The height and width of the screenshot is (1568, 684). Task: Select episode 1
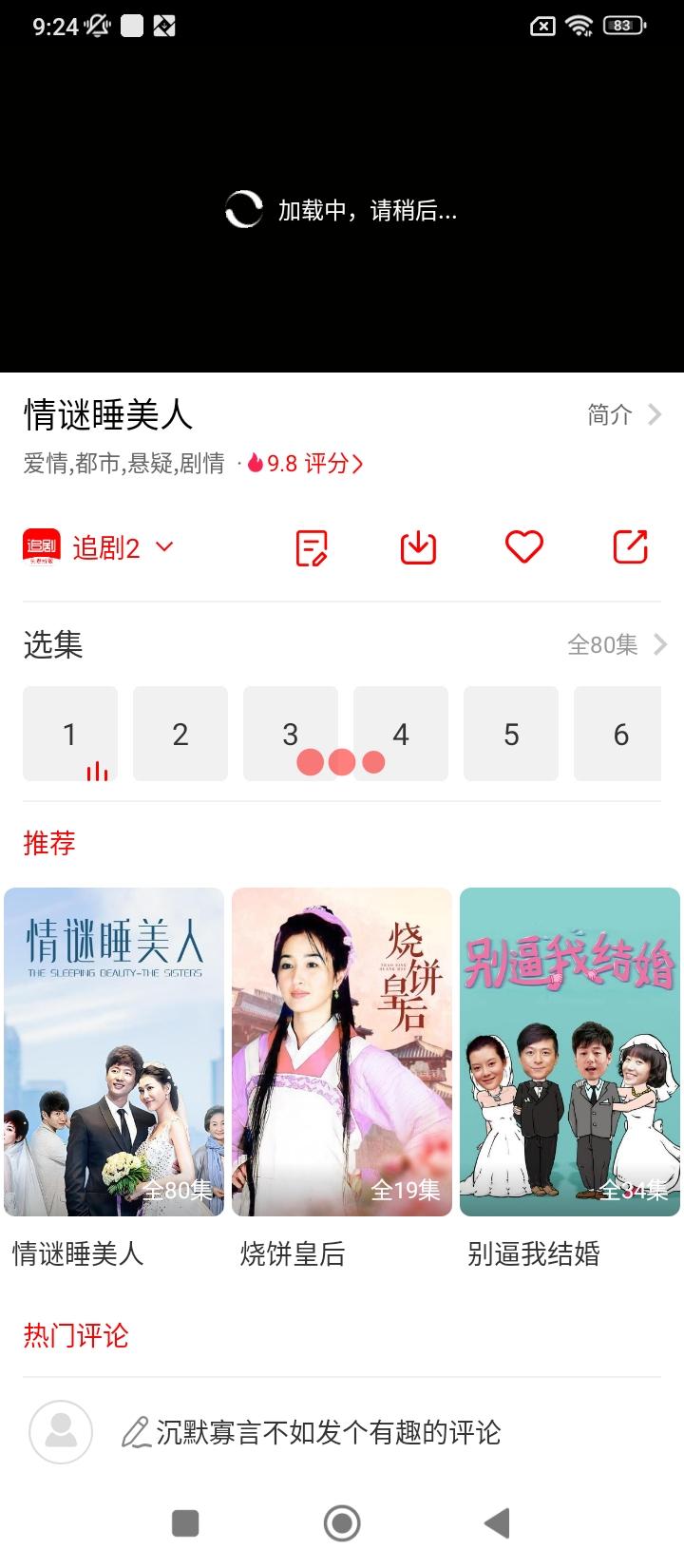point(70,734)
